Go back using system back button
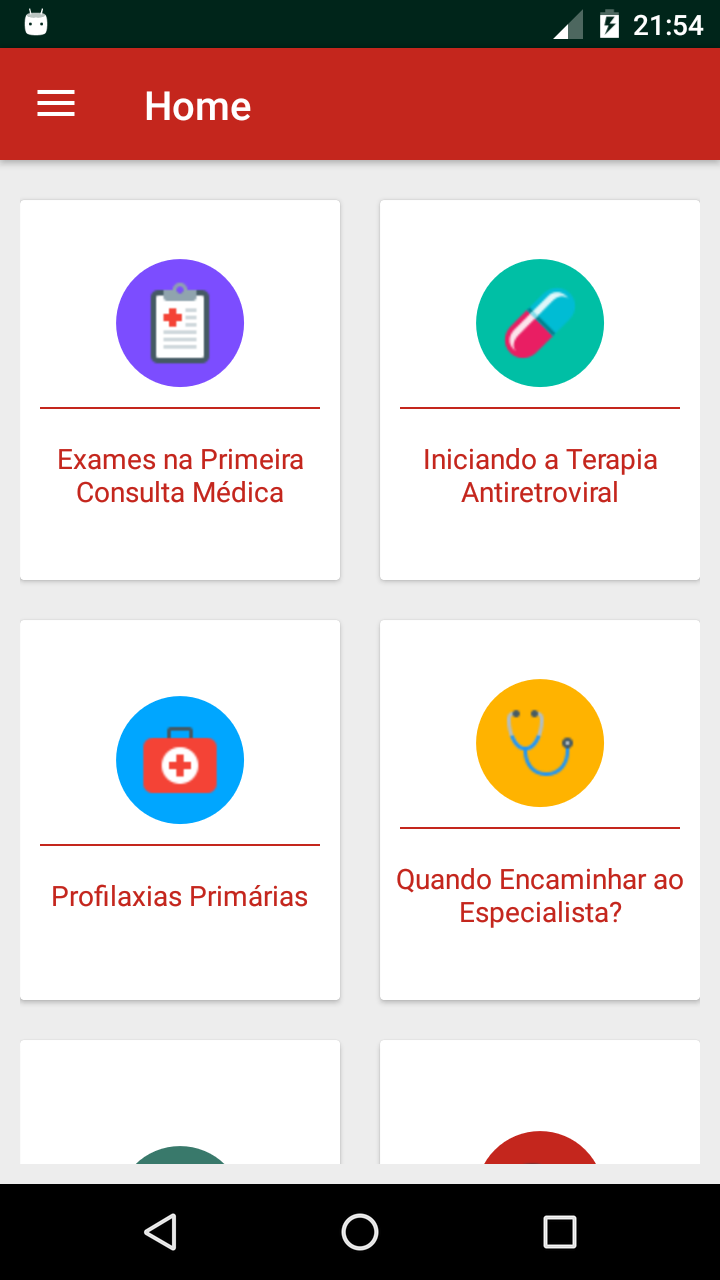The image size is (720, 1280). pyautogui.click(x=160, y=1232)
